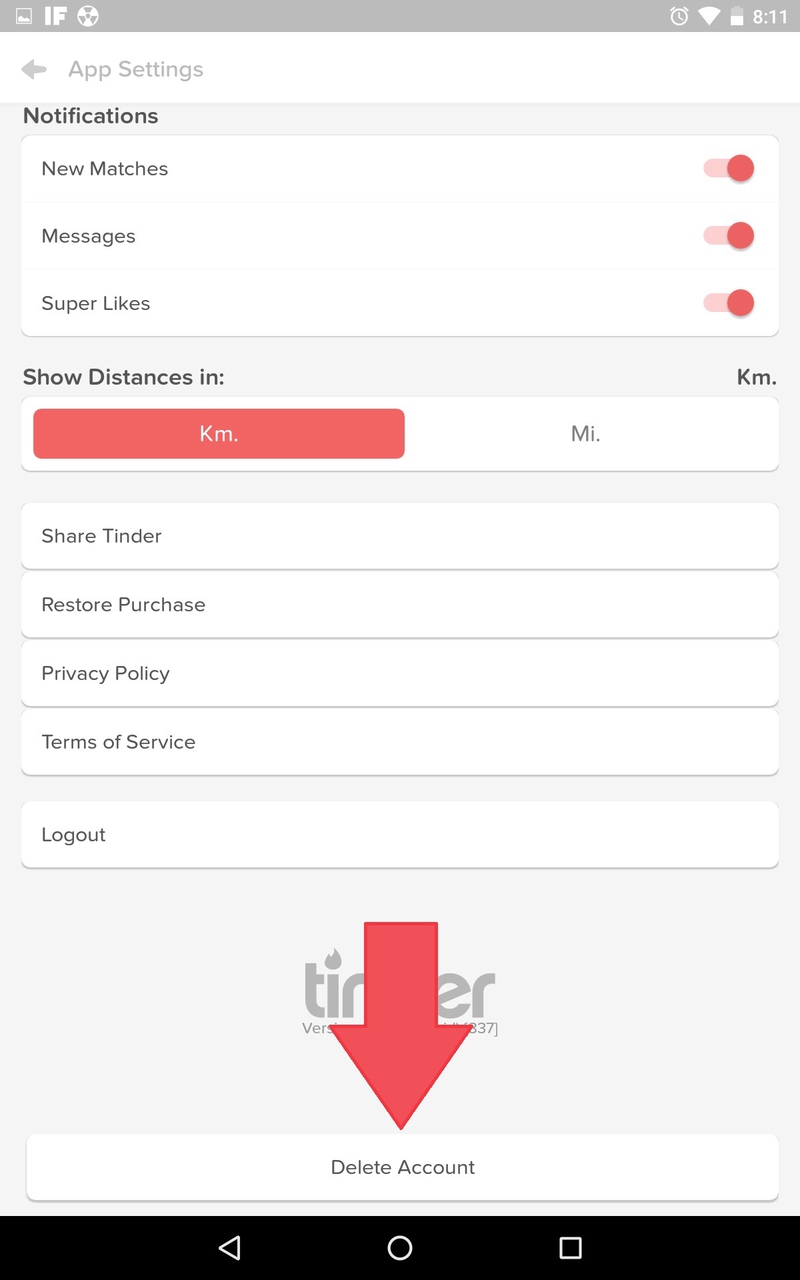Tap Restore Purchase
This screenshot has height=1280, width=800.
400,605
